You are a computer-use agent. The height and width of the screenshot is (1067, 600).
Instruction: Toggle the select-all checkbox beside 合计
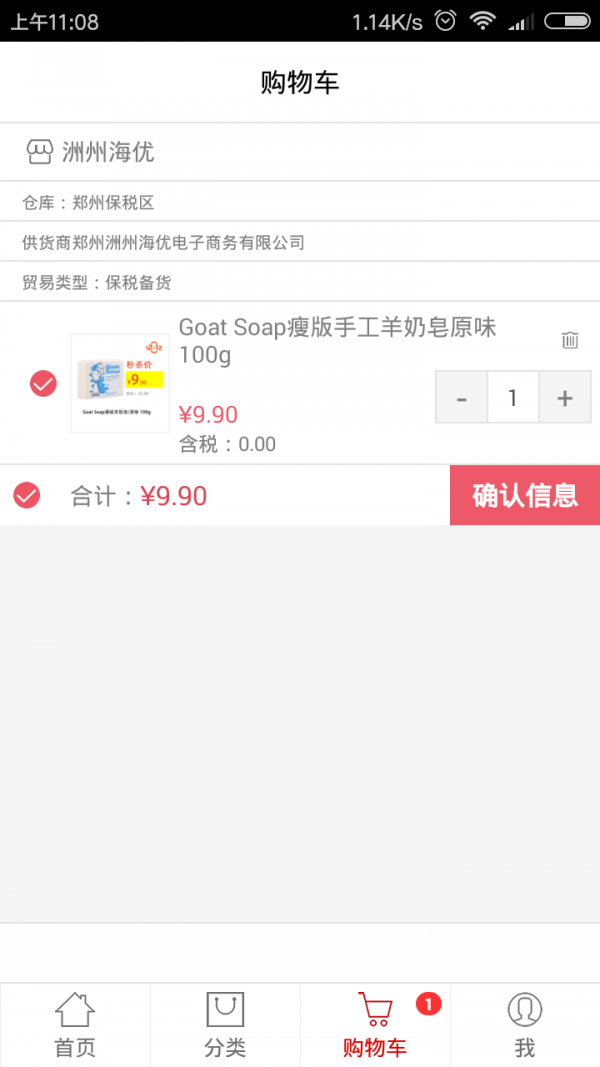[27, 495]
